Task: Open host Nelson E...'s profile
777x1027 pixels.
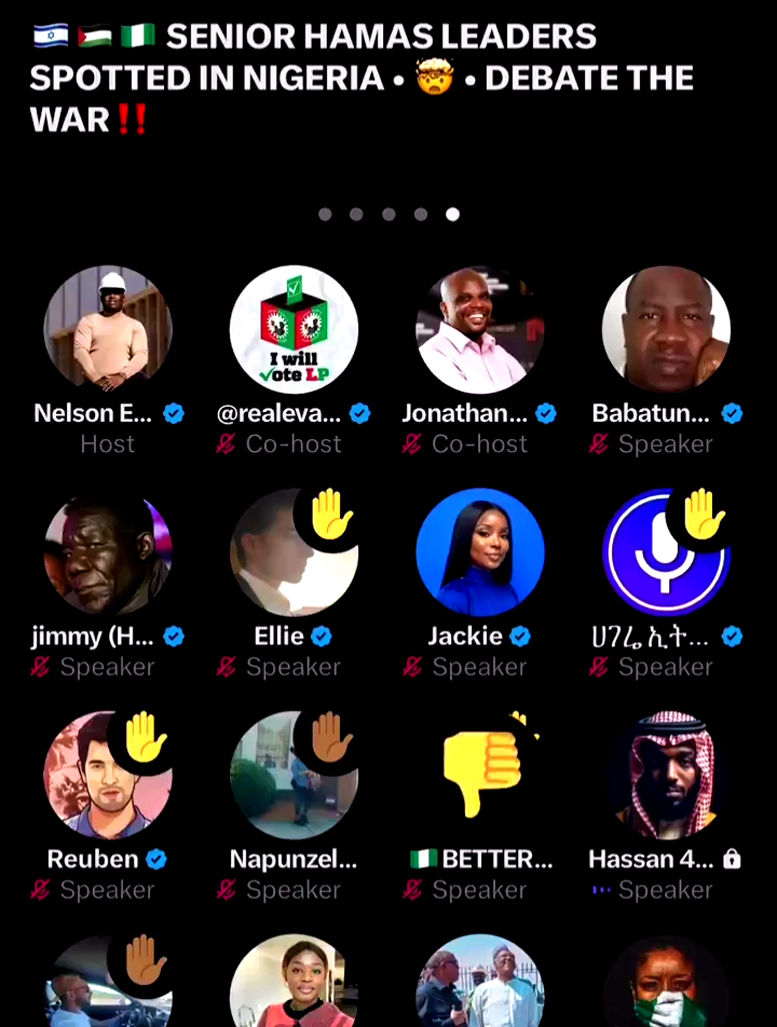Action: pos(108,330)
